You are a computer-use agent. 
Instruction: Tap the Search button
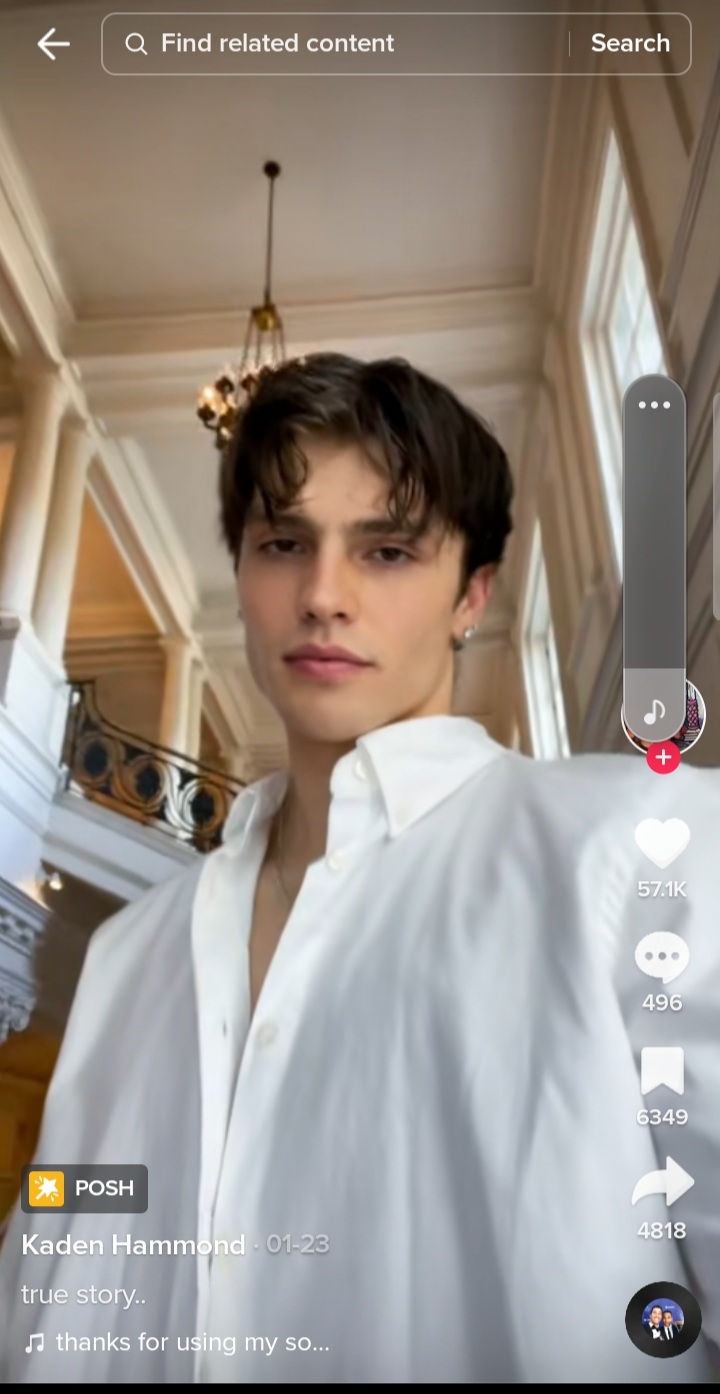[630, 43]
